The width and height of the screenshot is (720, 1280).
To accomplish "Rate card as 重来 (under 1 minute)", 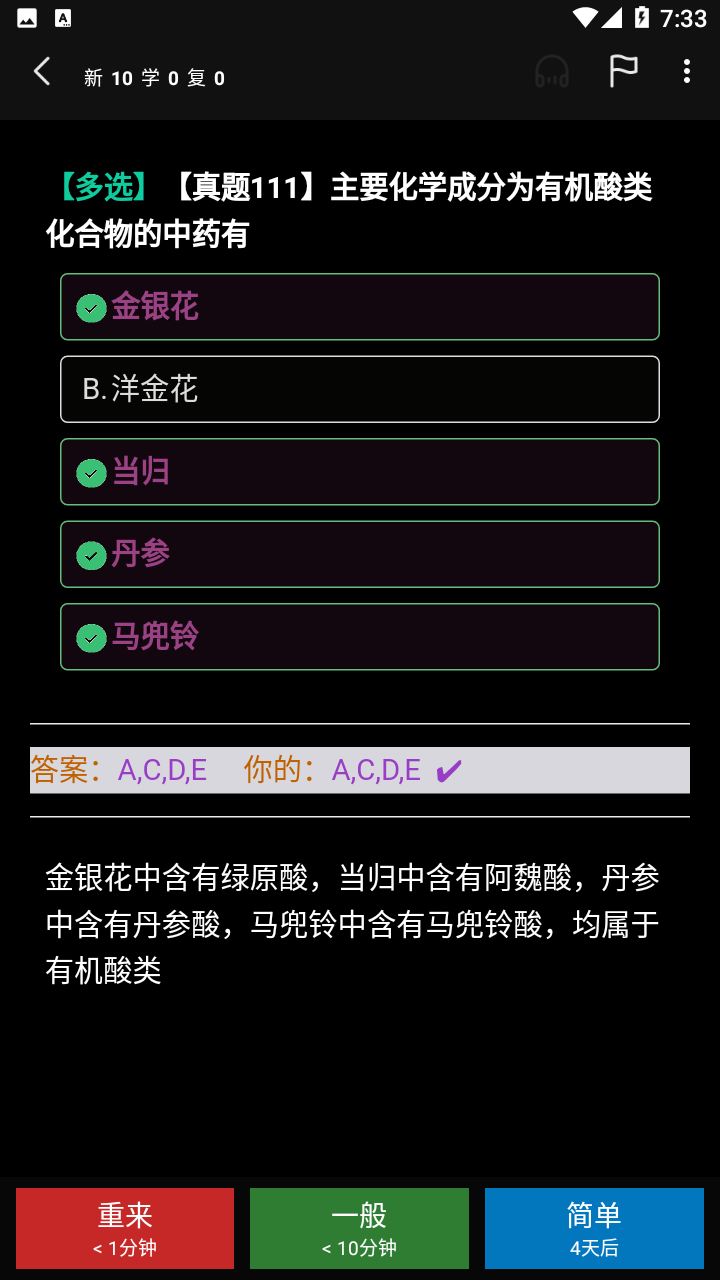I will (125, 1228).
